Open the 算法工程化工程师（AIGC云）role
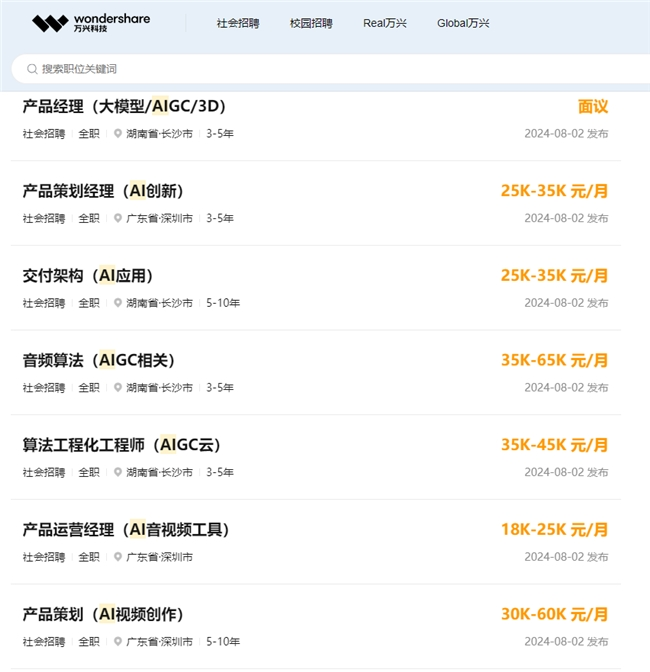650x672 pixels. [x=121, y=445]
